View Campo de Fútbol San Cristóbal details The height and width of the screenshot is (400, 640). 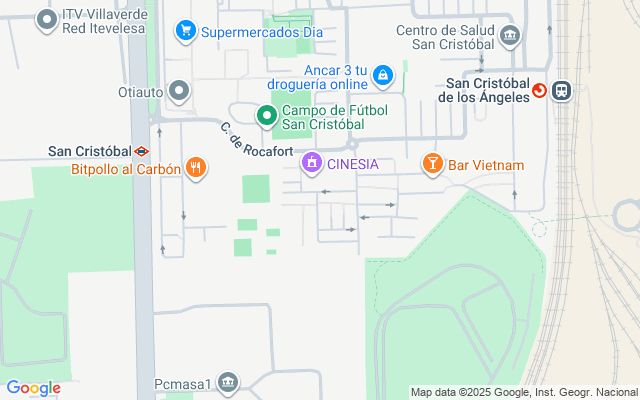pos(267,115)
